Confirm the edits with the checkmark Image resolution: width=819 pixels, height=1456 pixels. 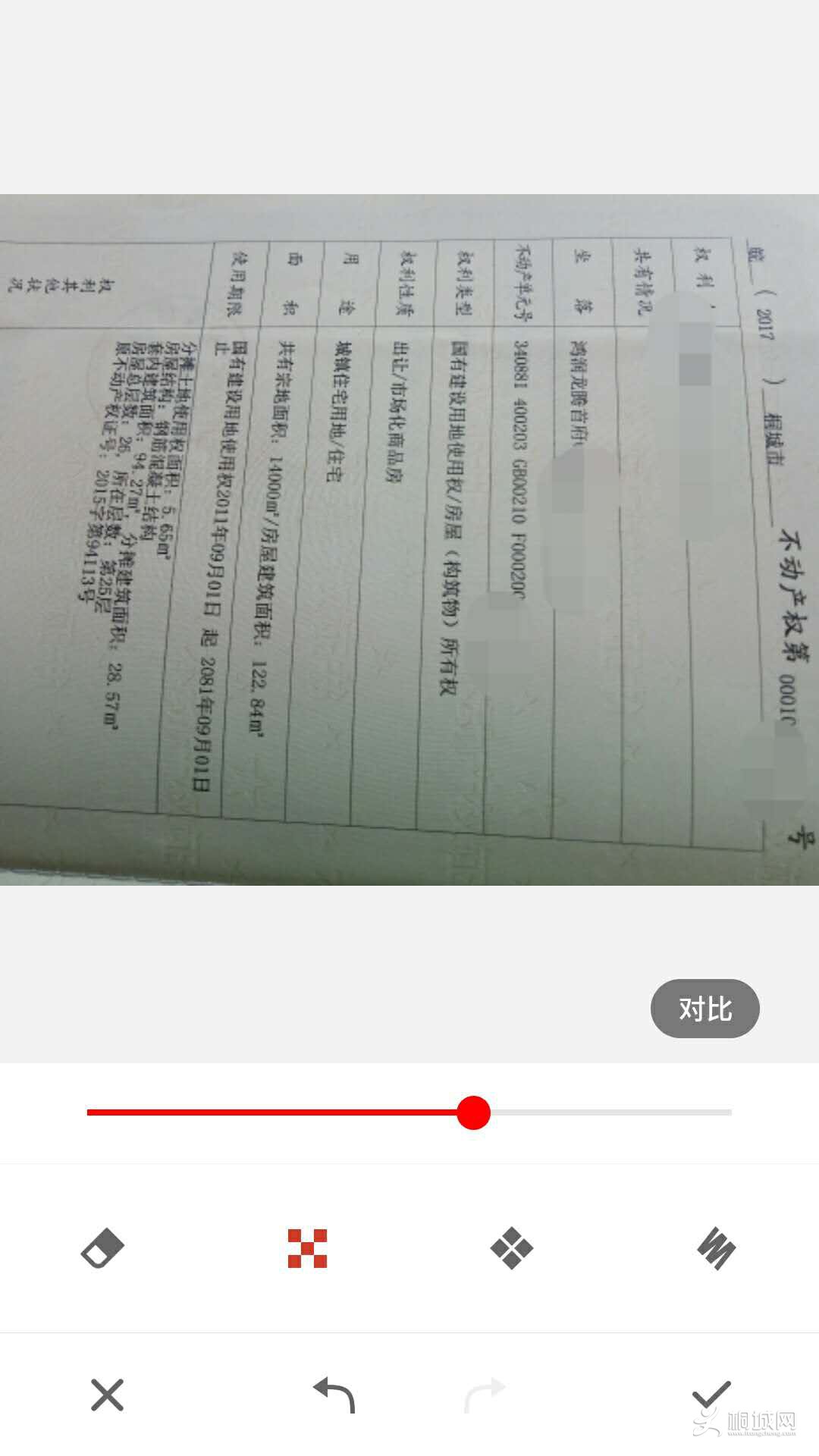[711, 1394]
